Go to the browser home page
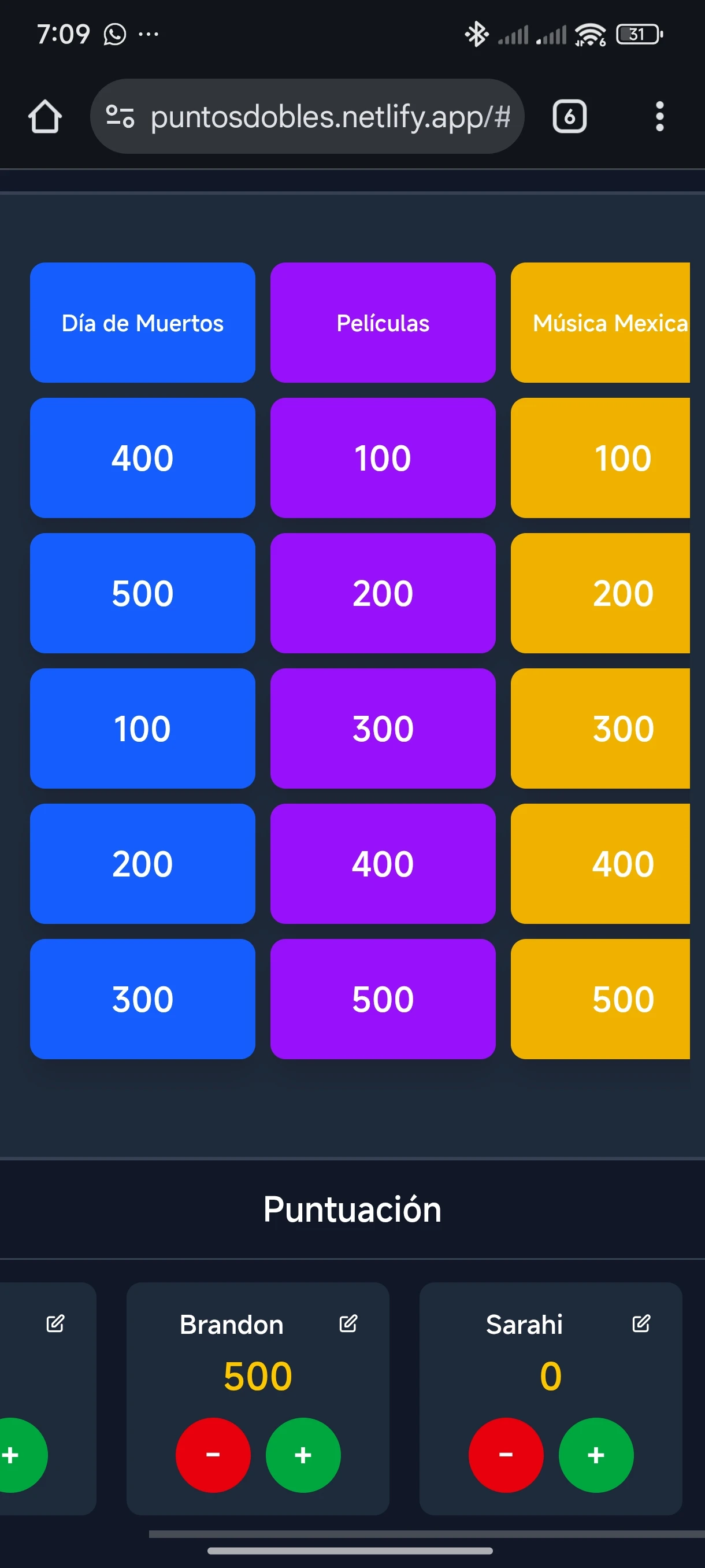Image resolution: width=705 pixels, height=1568 pixels. [45, 116]
